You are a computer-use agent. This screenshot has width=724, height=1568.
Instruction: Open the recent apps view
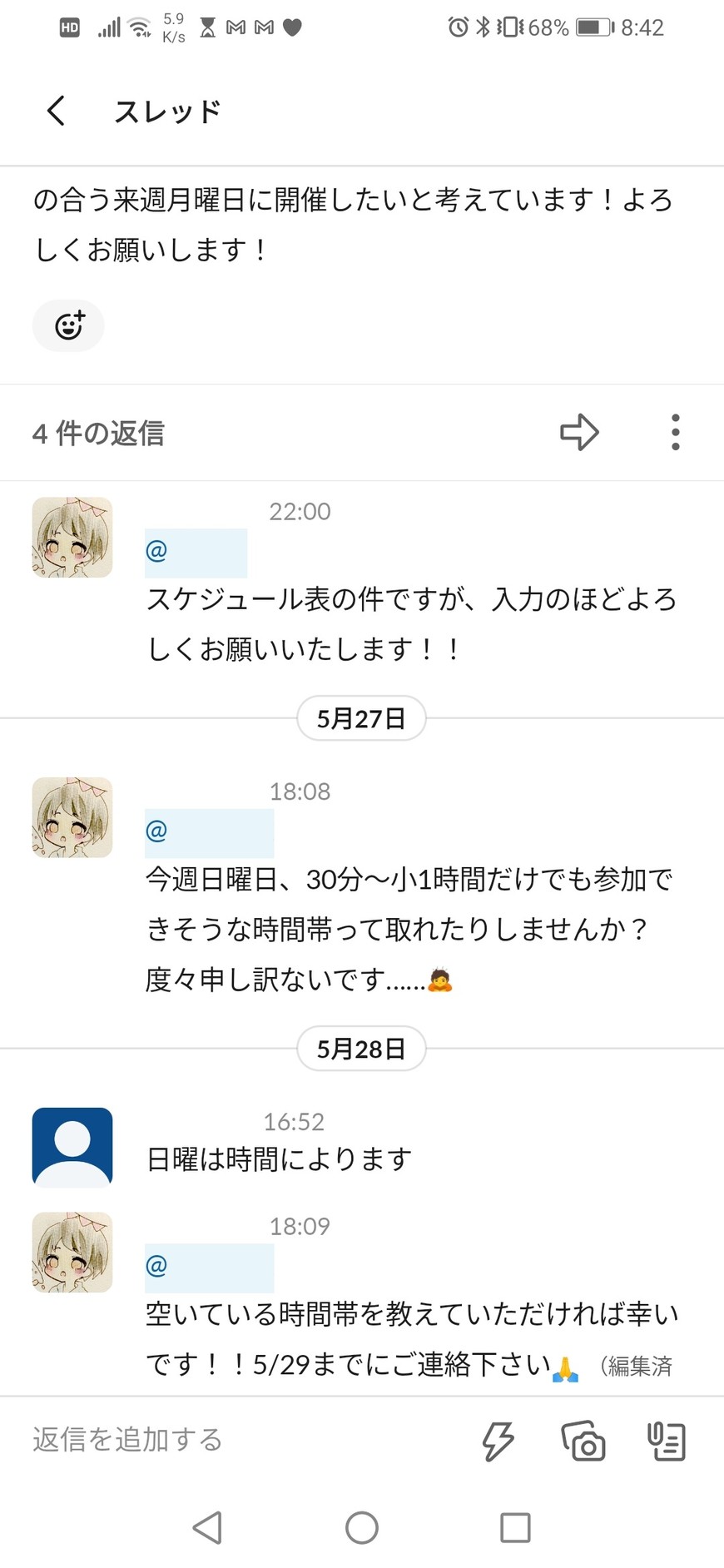[x=515, y=1527]
